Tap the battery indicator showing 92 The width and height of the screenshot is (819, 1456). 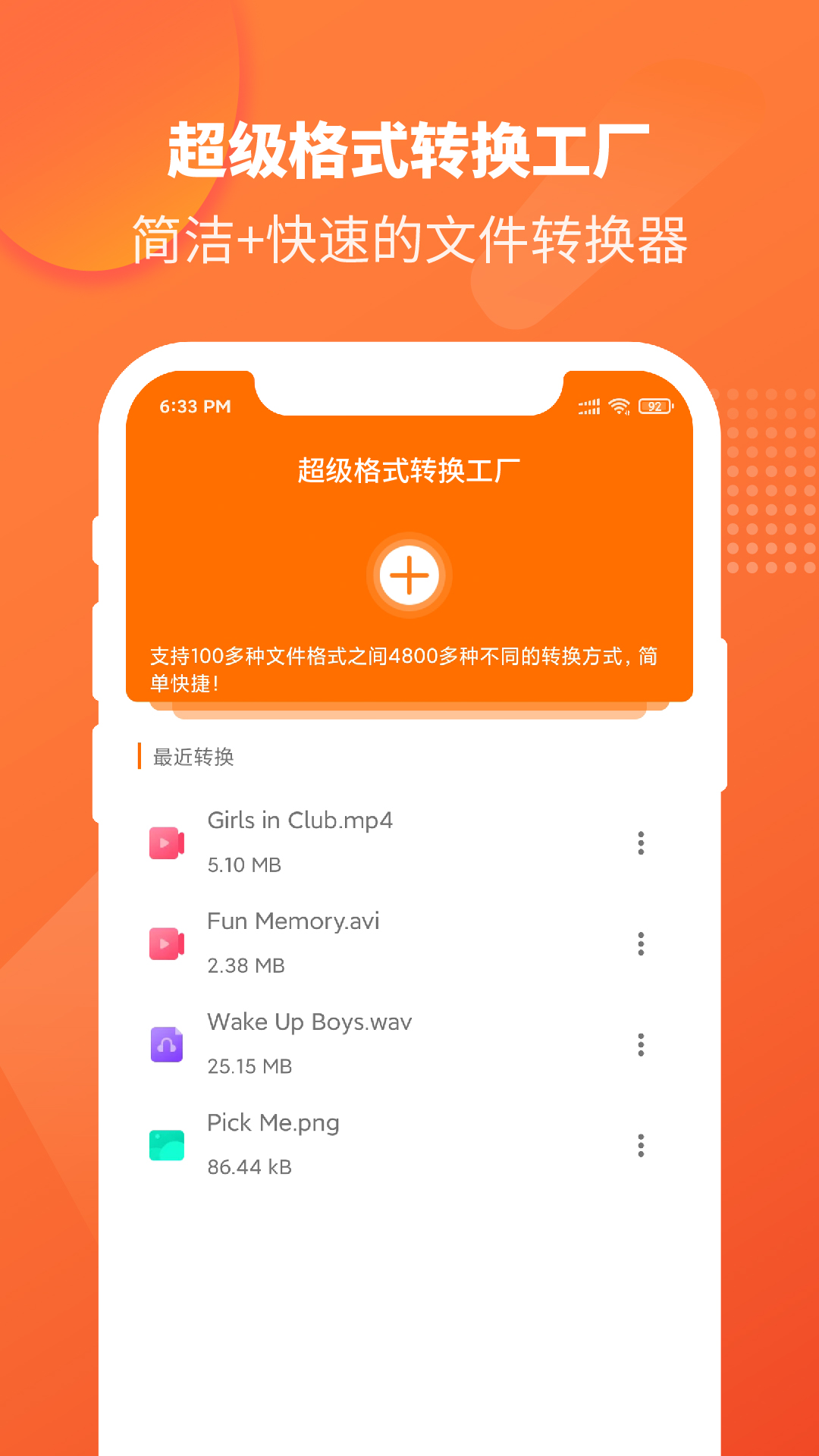(x=654, y=407)
